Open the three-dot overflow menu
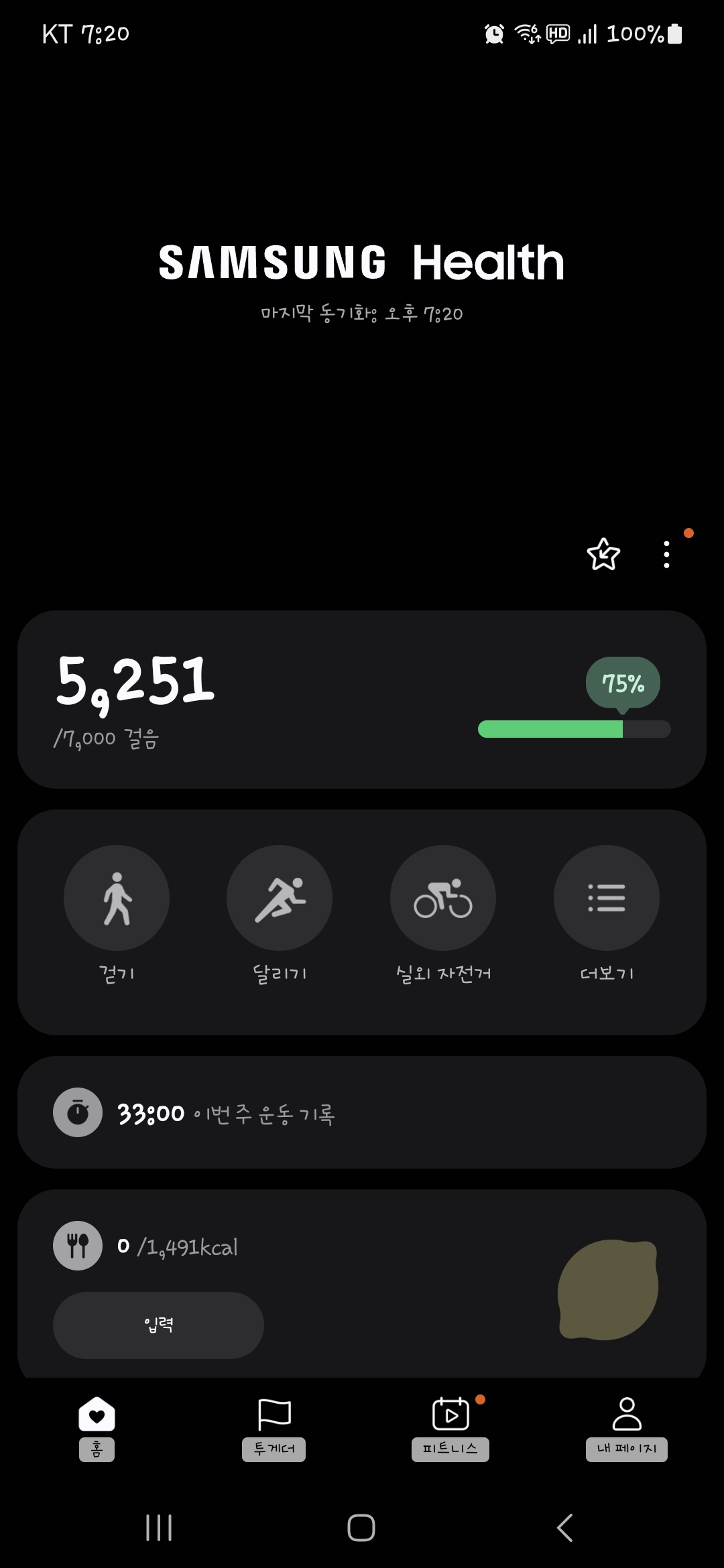The image size is (724, 1568). tap(666, 554)
